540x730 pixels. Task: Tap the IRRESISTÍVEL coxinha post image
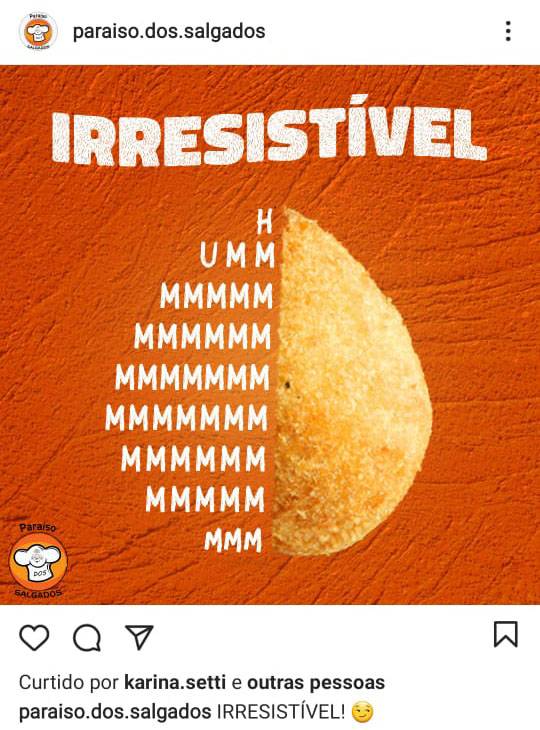tap(270, 334)
